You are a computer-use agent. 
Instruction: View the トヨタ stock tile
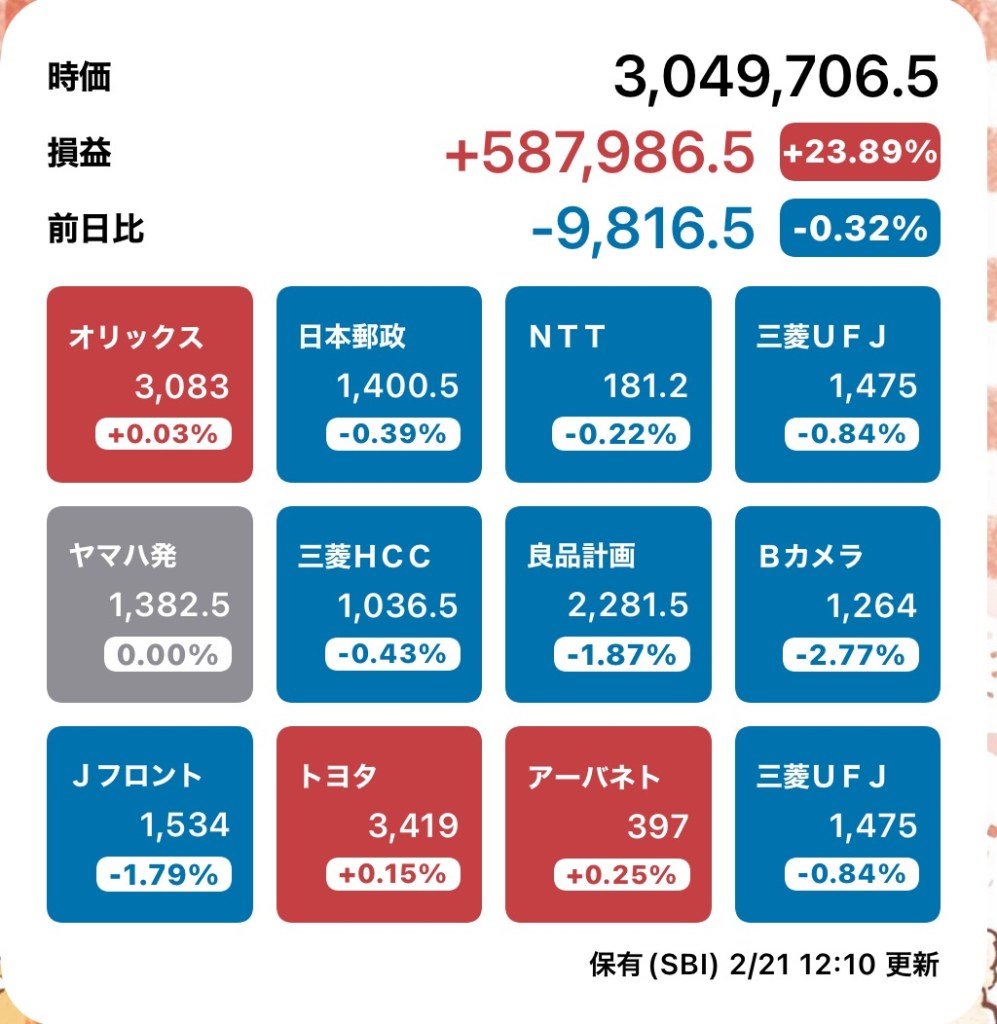(378, 824)
